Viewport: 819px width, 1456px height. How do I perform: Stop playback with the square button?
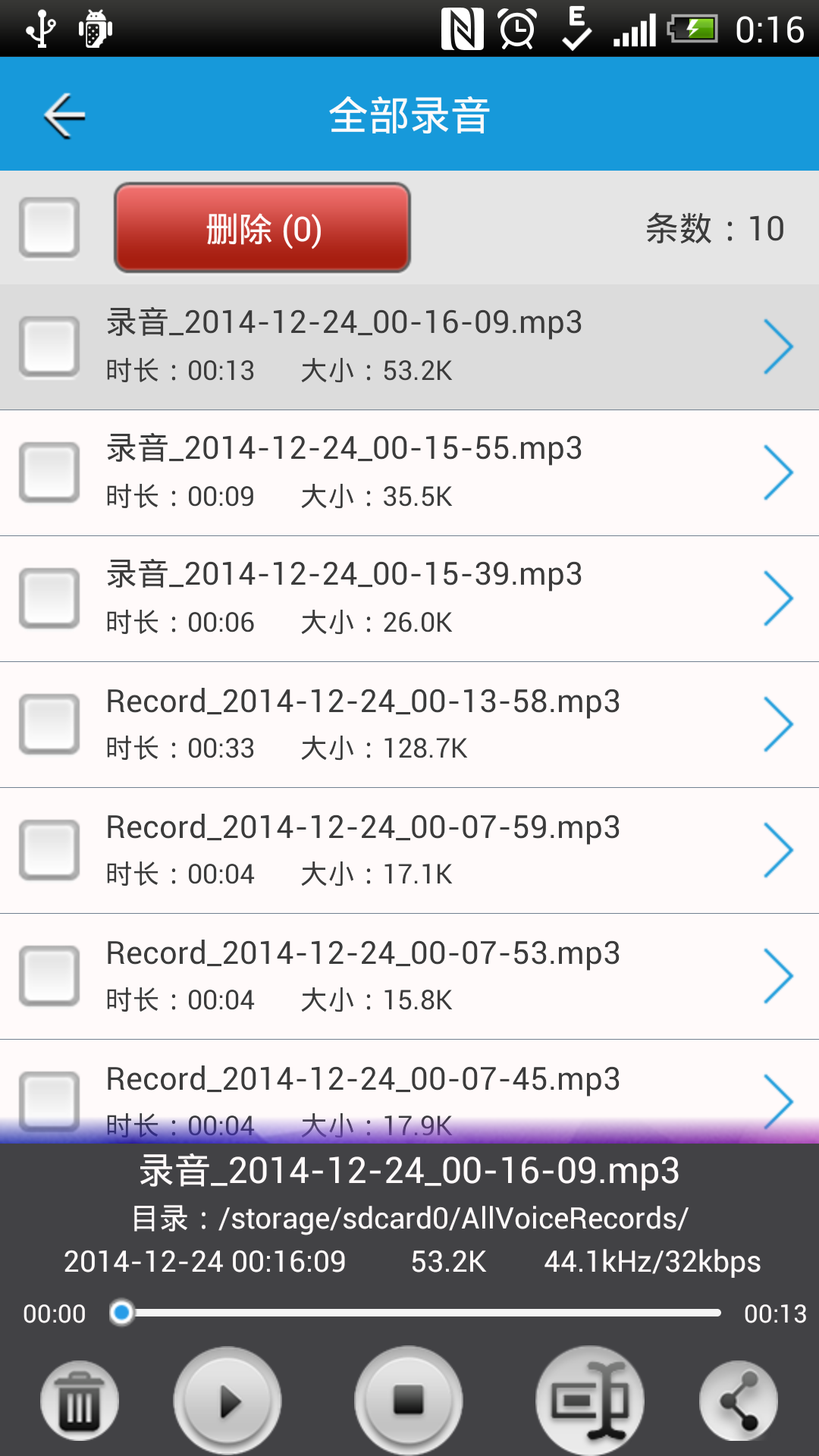409,1401
